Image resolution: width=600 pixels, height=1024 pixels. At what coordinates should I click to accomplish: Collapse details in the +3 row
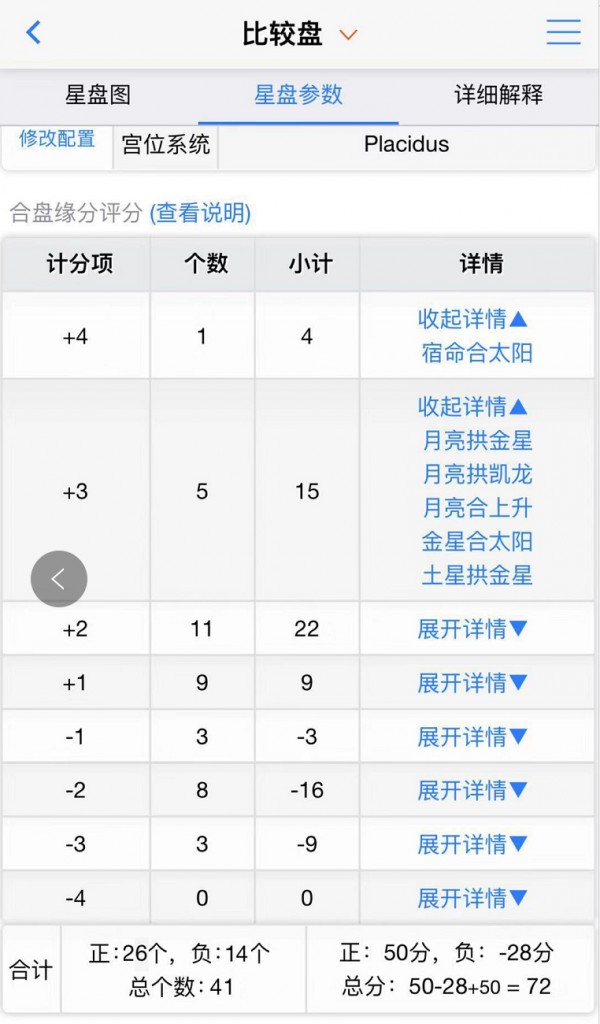pyautogui.click(x=472, y=406)
